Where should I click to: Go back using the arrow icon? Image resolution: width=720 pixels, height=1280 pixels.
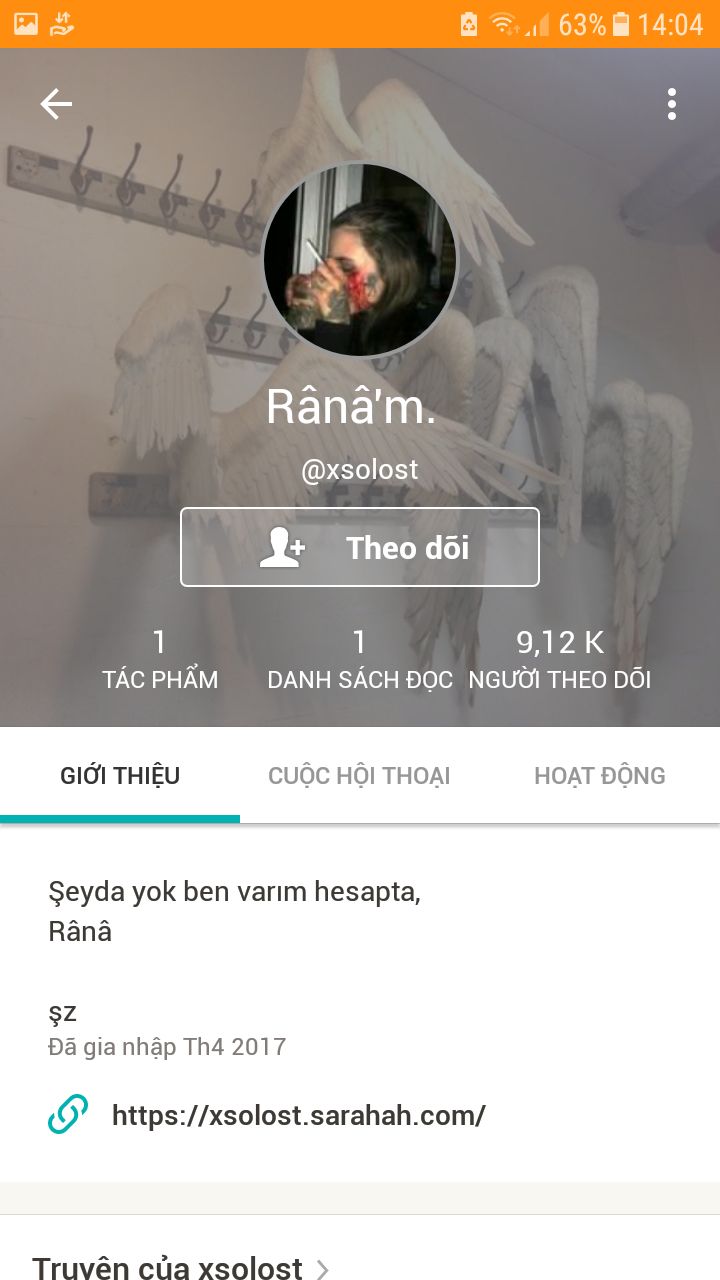pos(56,104)
